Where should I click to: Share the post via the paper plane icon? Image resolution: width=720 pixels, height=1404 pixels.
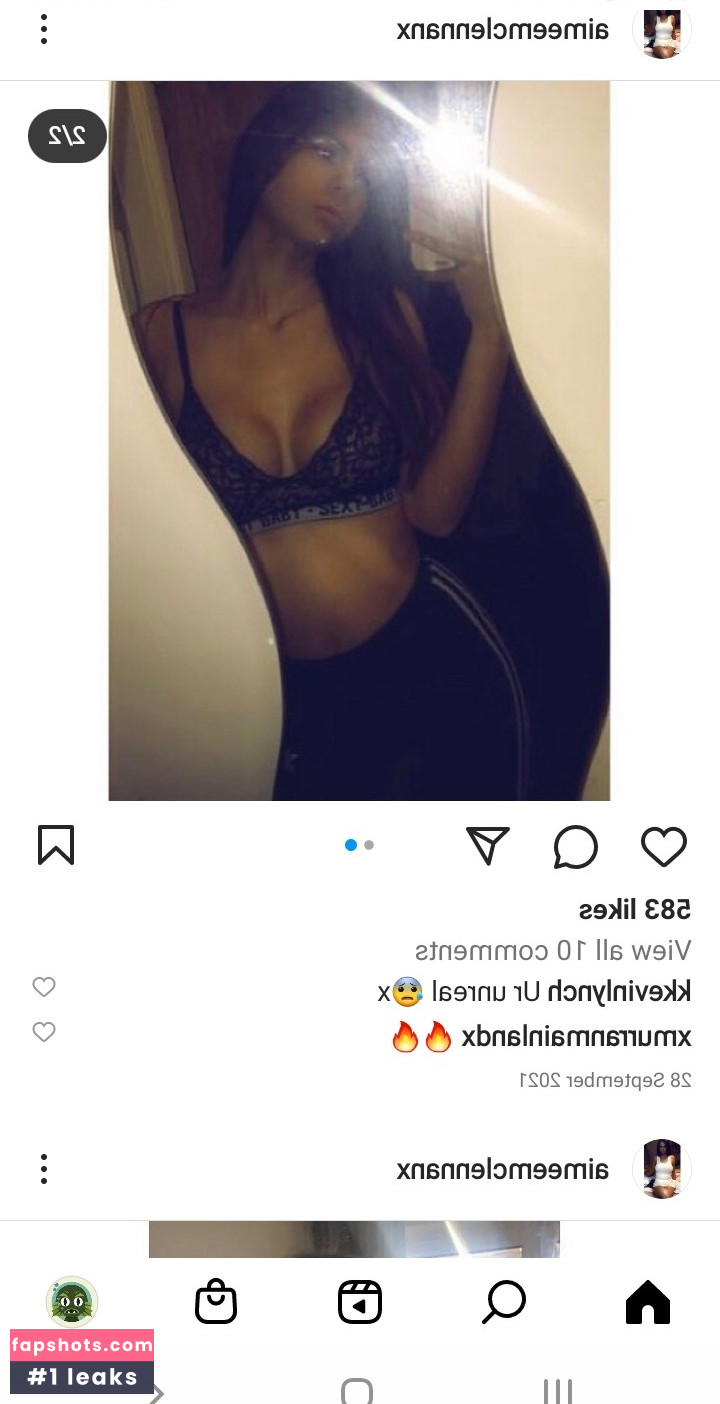click(488, 846)
